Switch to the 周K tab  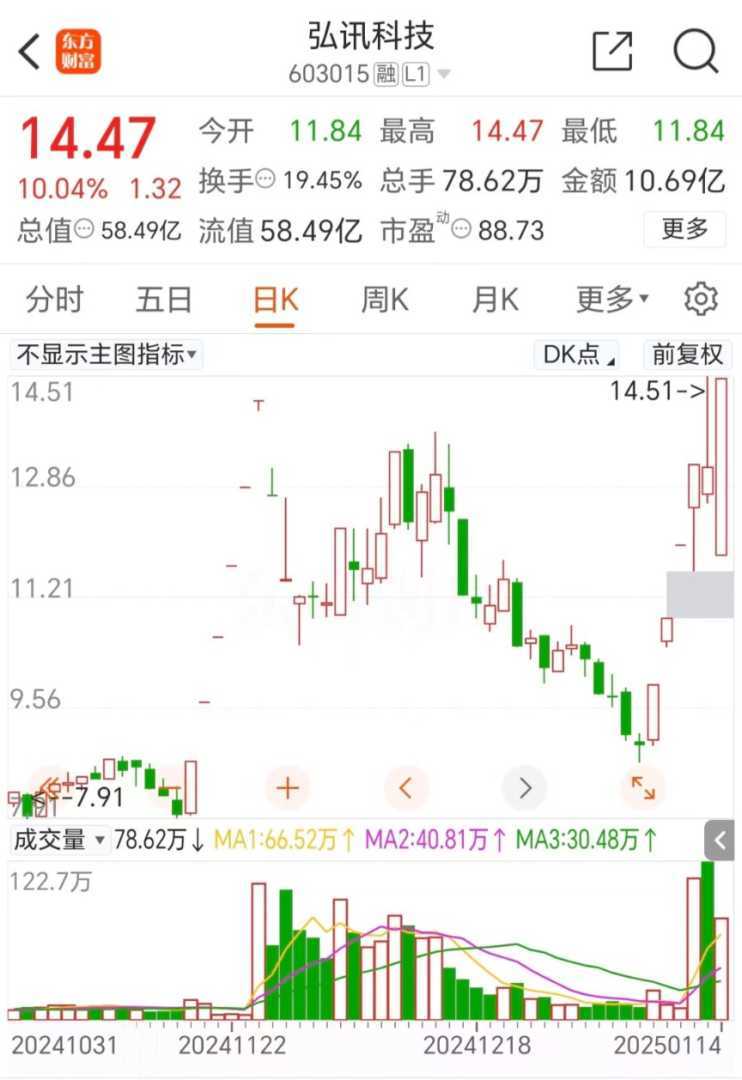click(x=385, y=299)
